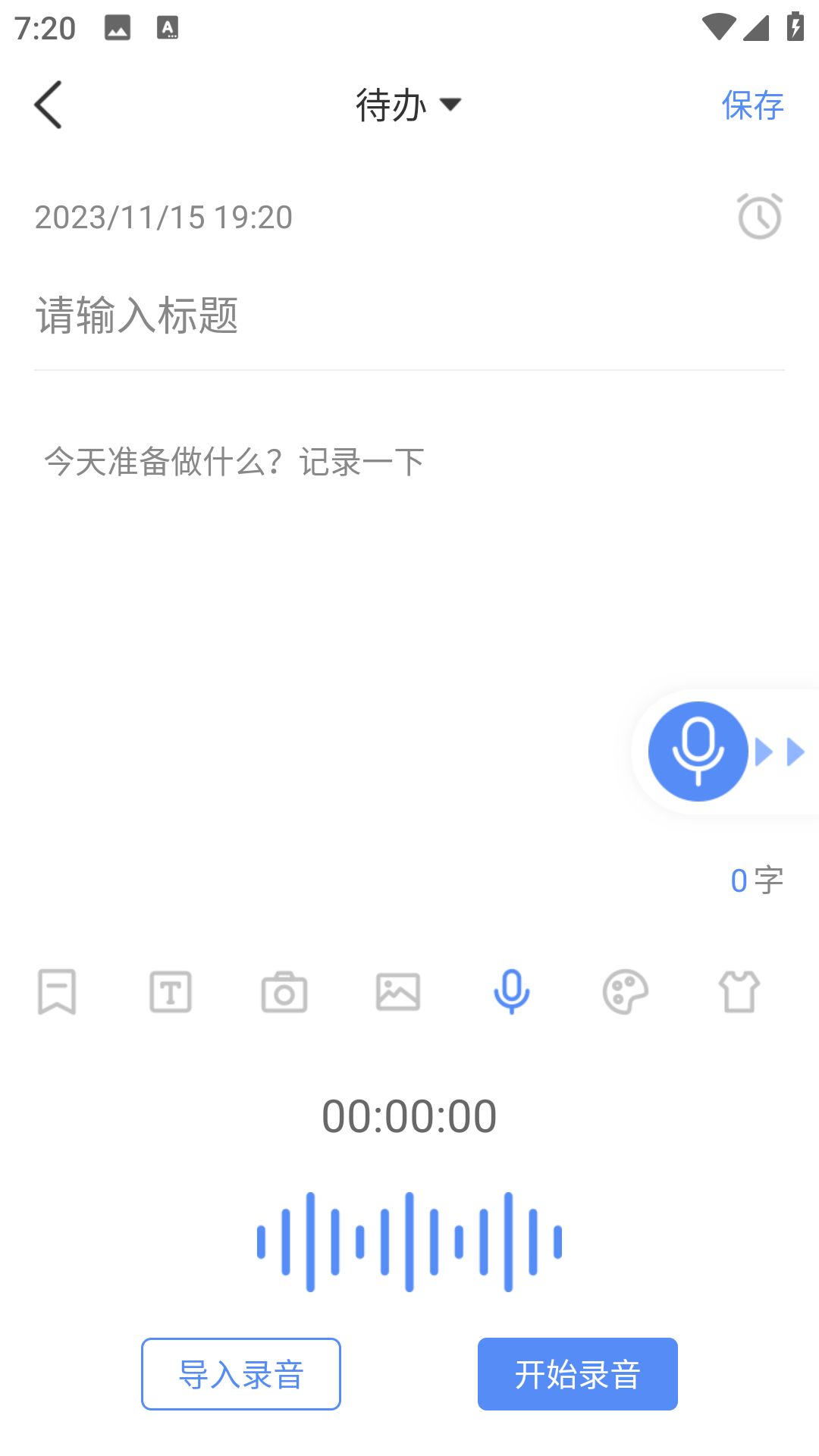Open the bookmark/tag icon

[57, 993]
